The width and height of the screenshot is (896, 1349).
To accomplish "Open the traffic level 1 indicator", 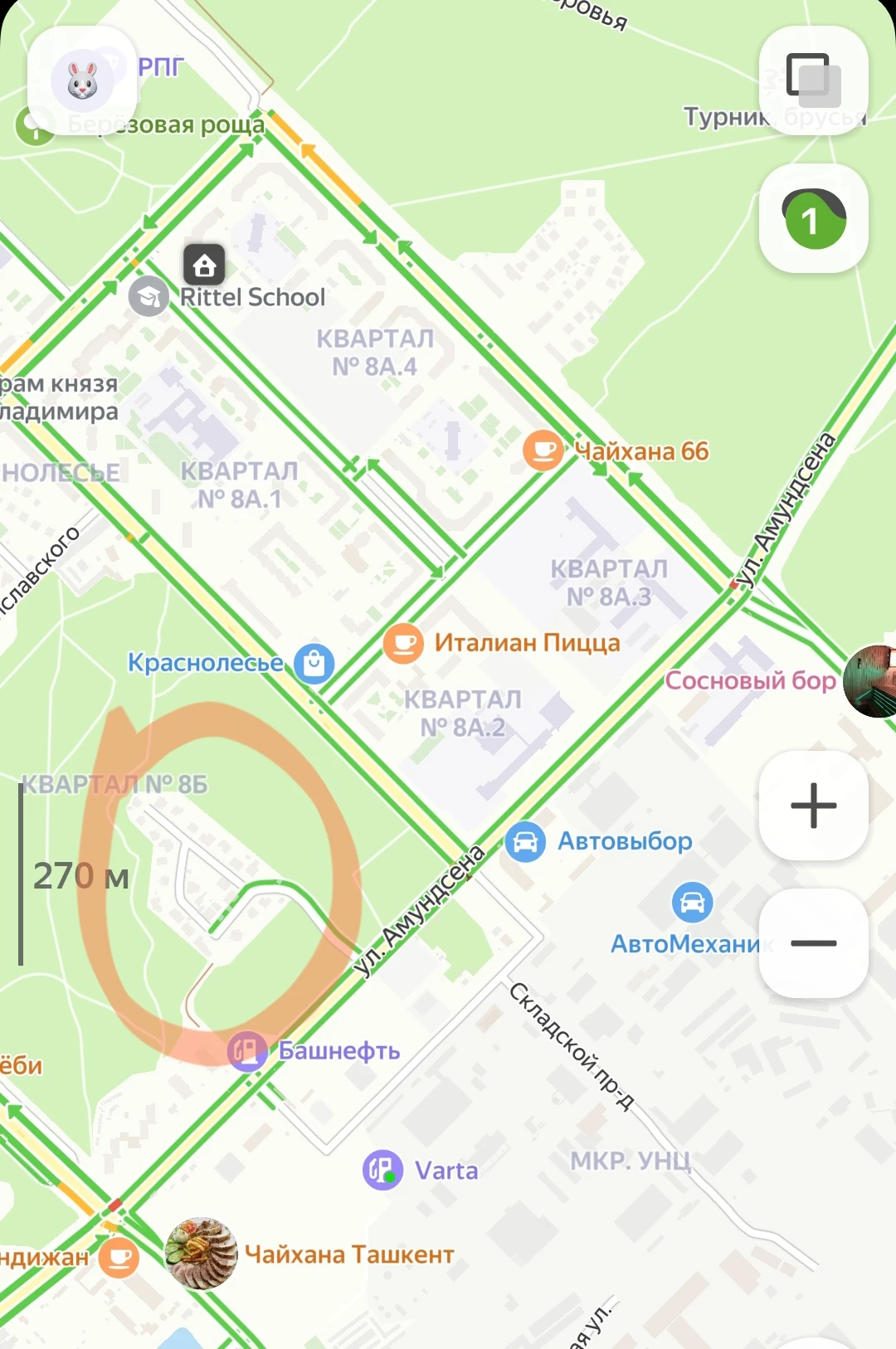I will (x=813, y=218).
